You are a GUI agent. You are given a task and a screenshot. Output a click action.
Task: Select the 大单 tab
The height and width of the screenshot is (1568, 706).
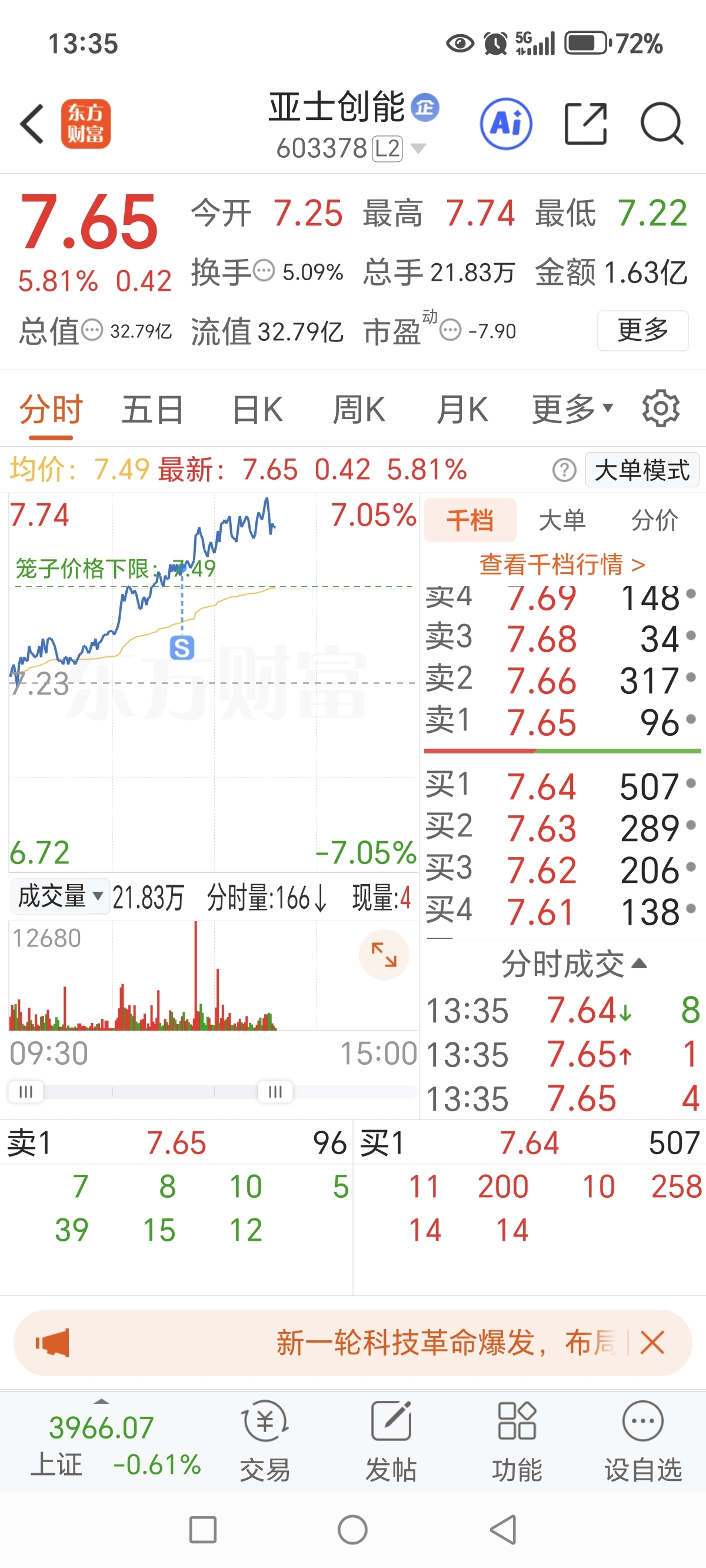[x=562, y=520]
